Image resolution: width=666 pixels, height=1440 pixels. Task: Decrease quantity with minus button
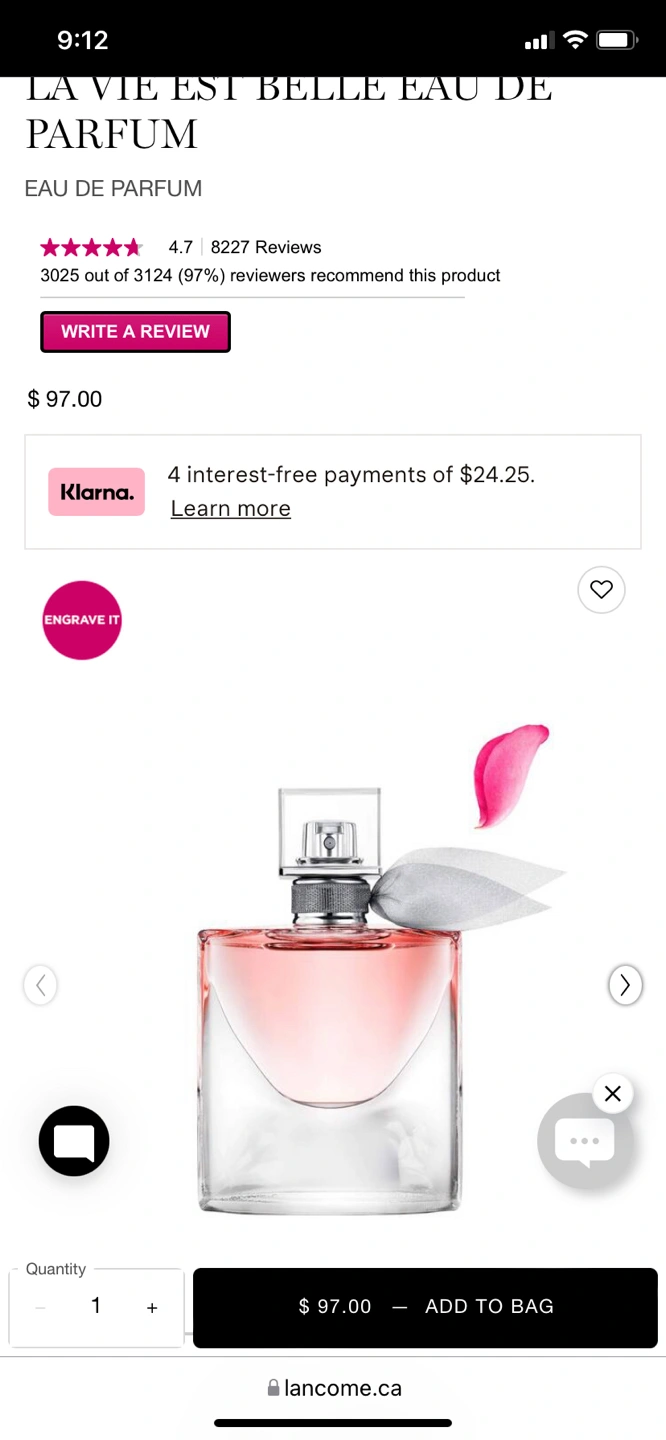(x=40, y=1307)
